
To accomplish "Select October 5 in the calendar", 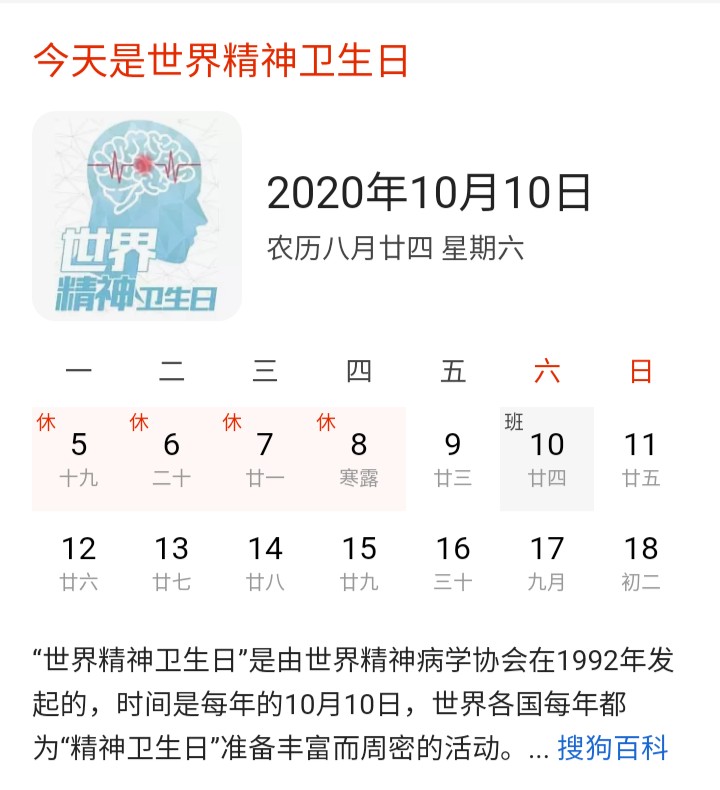I will tap(79, 458).
